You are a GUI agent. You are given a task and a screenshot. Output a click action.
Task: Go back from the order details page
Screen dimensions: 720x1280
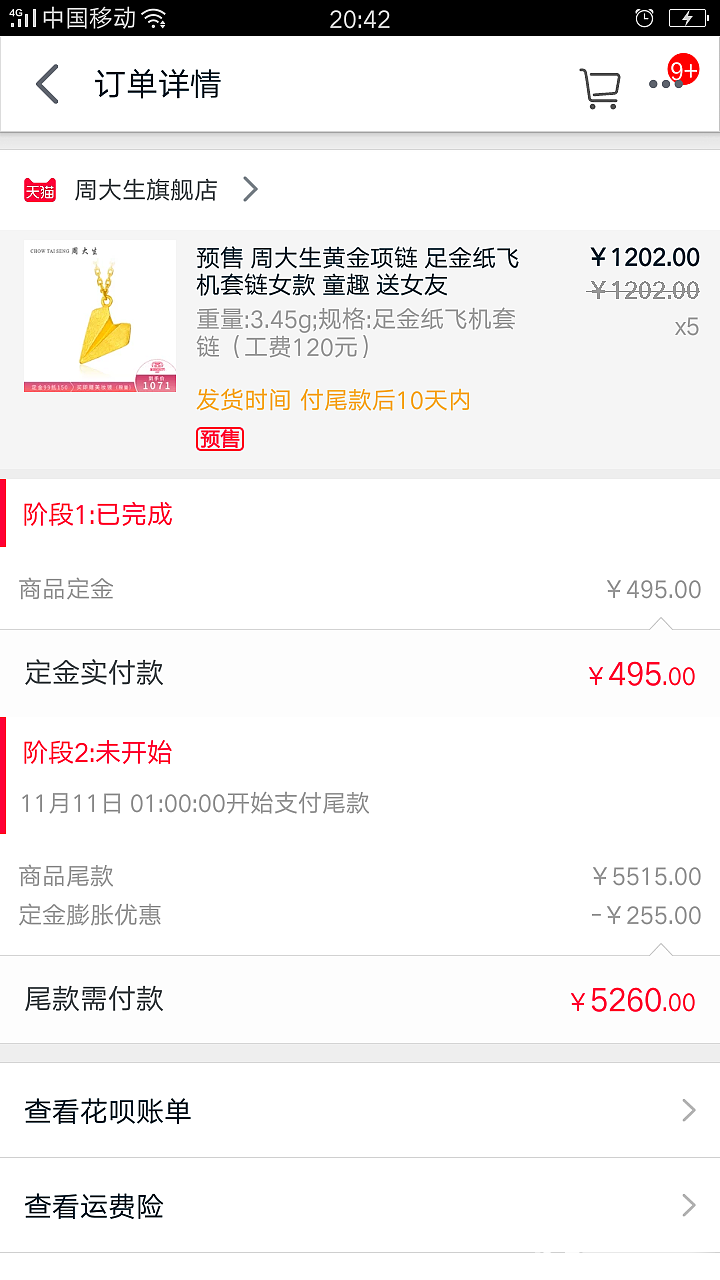point(47,84)
